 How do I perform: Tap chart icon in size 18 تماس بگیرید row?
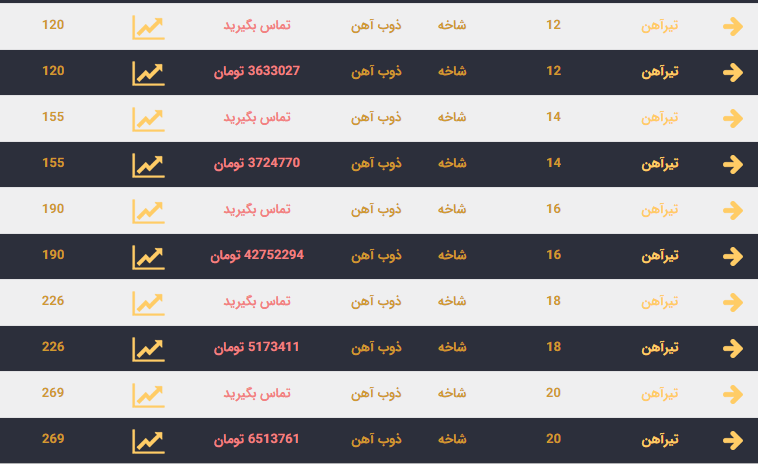click(148, 303)
